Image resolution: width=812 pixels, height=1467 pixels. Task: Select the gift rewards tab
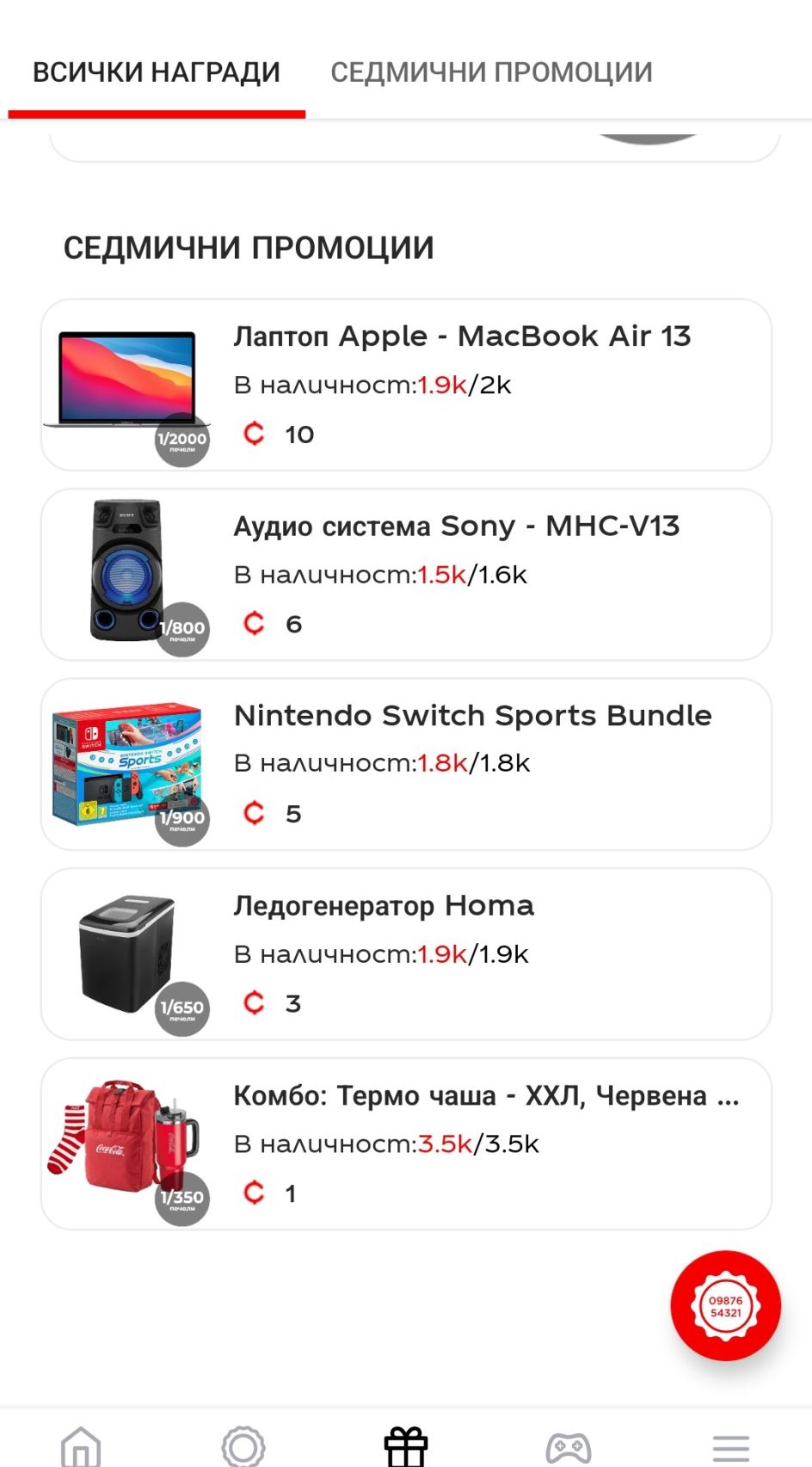coord(406,1445)
